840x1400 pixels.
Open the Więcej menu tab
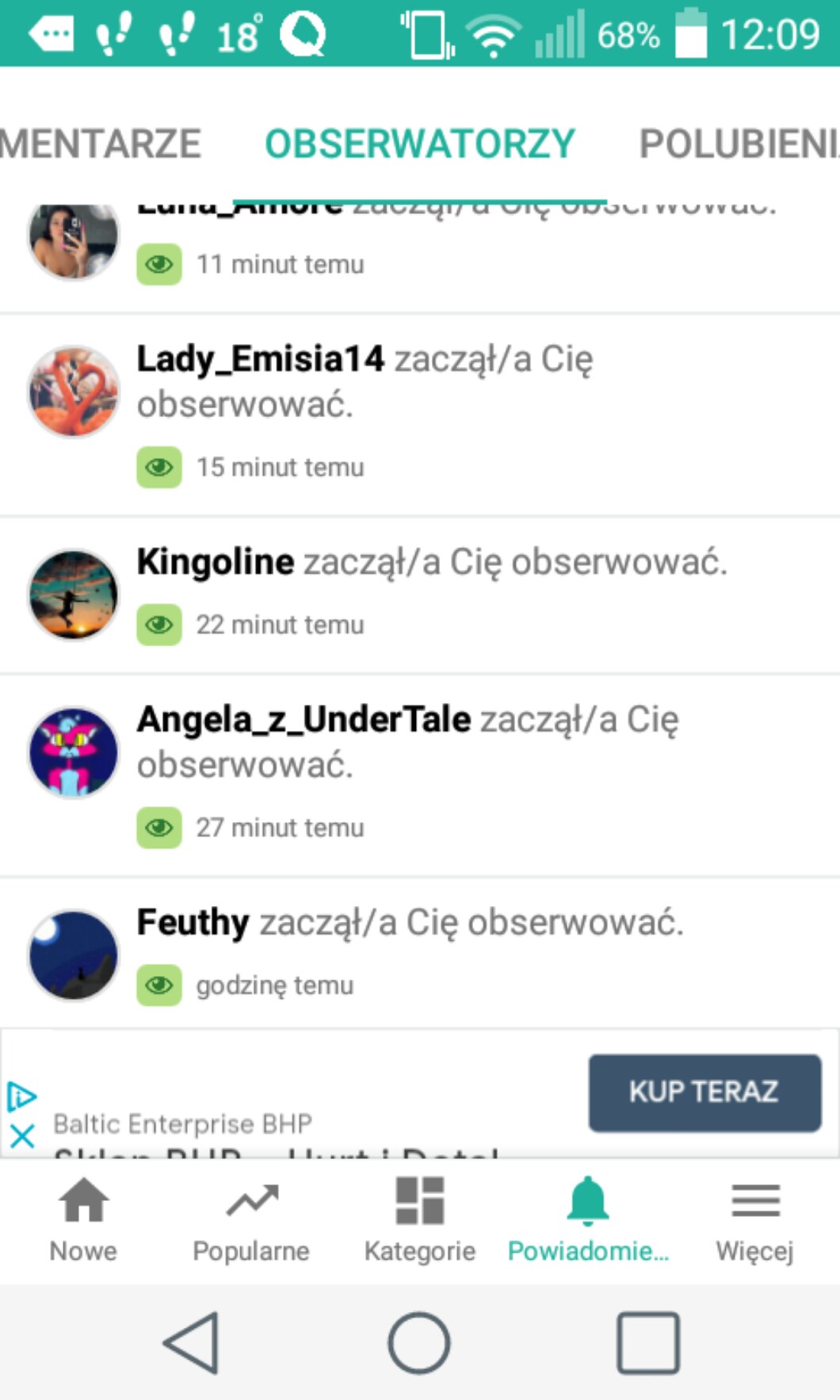coord(754,1220)
